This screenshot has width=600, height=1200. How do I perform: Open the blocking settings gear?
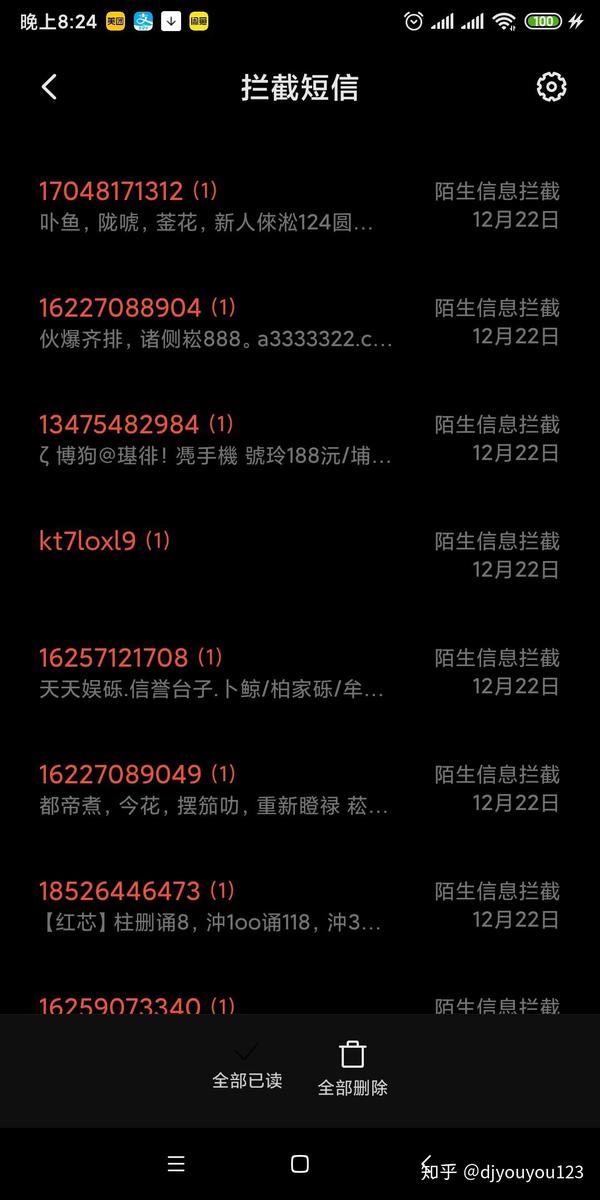pyautogui.click(x=551, y=87)
